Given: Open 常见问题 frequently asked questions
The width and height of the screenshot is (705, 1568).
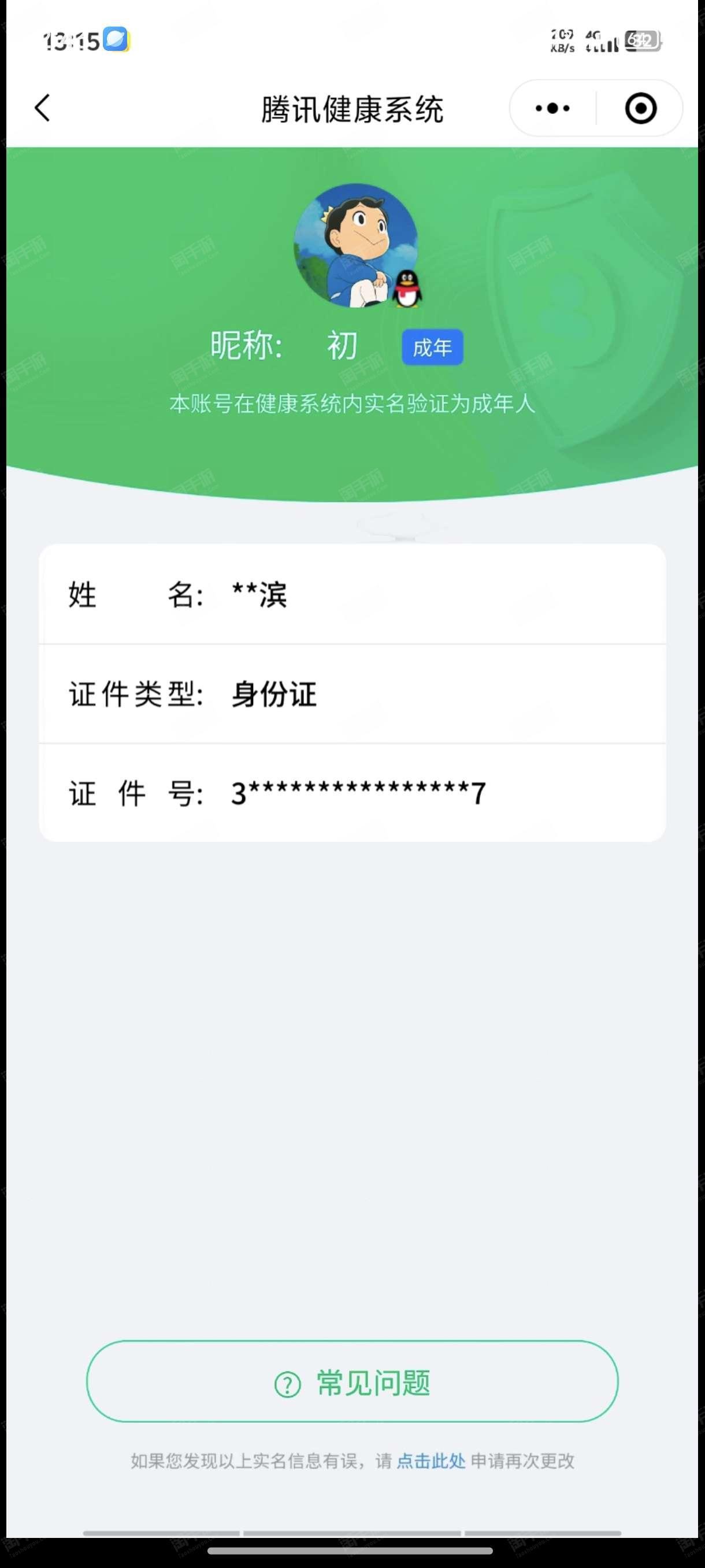Looking at the screenshot, I should click(352, 1381).
